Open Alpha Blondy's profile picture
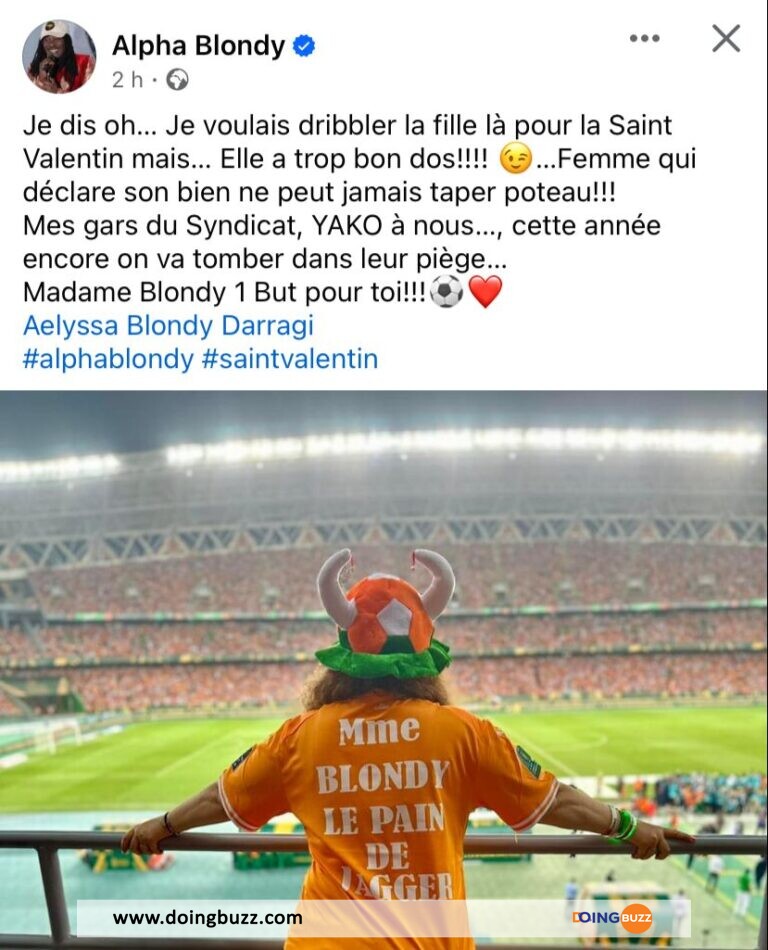Screen dimensions: 768x950 coord(59,56)
